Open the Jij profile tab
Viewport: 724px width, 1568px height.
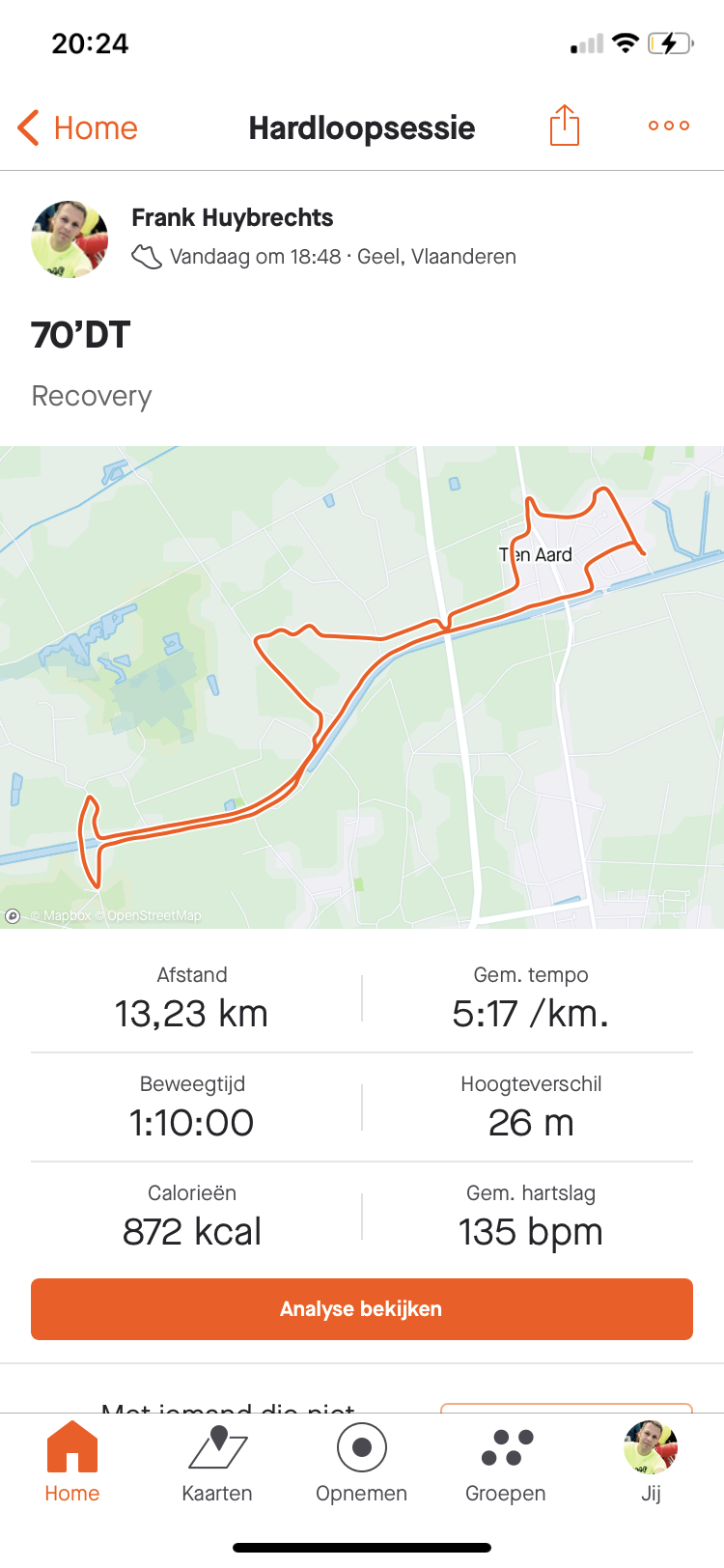(651, 1464)
